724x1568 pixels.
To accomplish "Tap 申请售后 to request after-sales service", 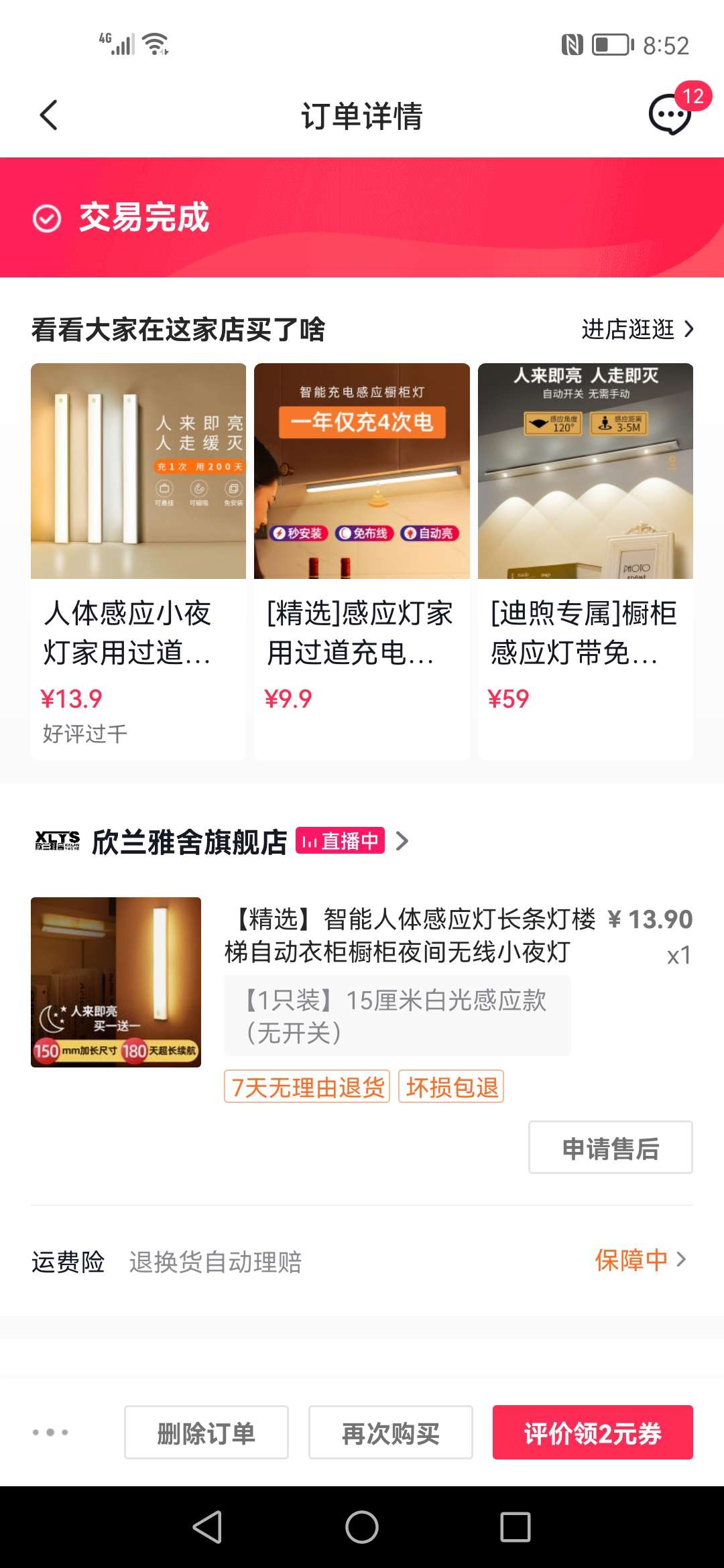I will coord(610,1148).
